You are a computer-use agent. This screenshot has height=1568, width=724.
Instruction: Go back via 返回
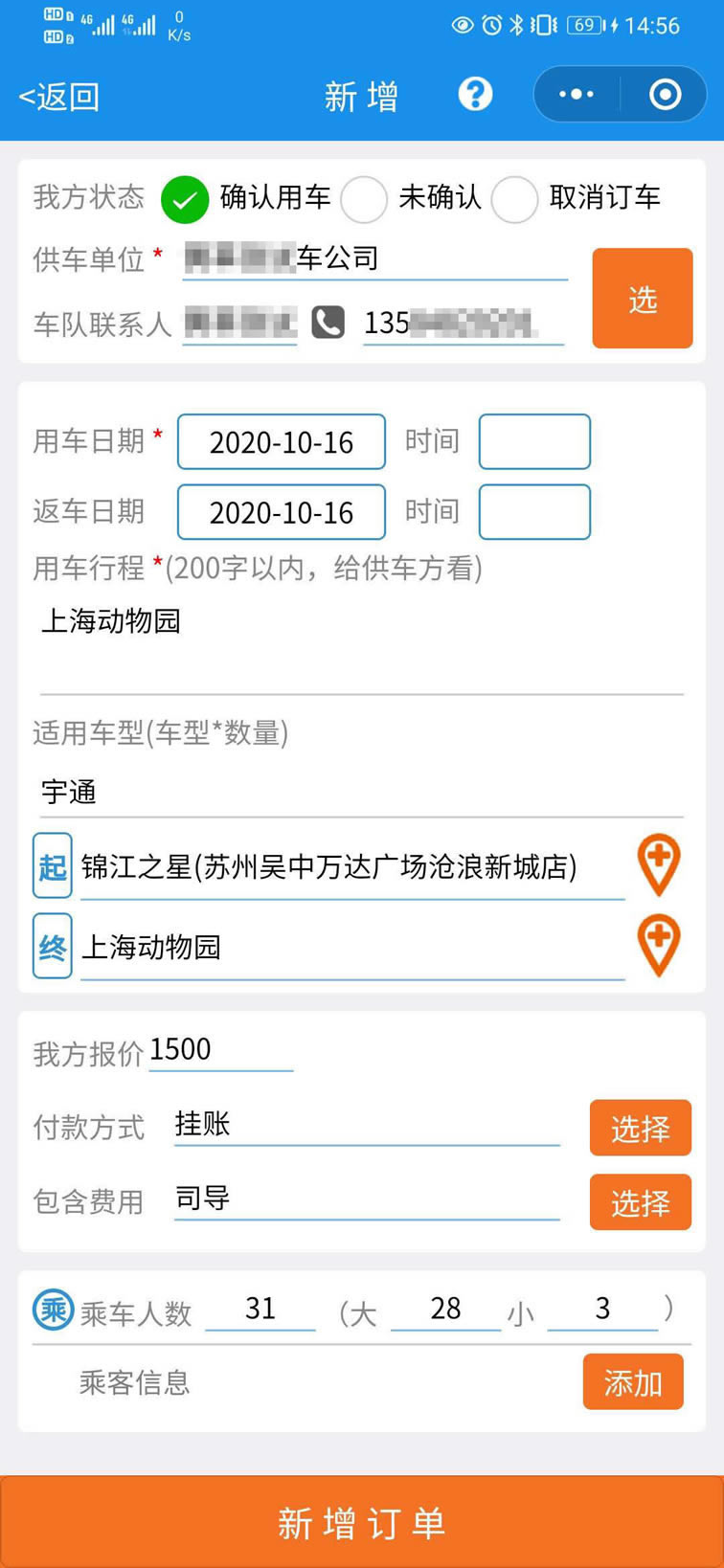pos(59,96)
